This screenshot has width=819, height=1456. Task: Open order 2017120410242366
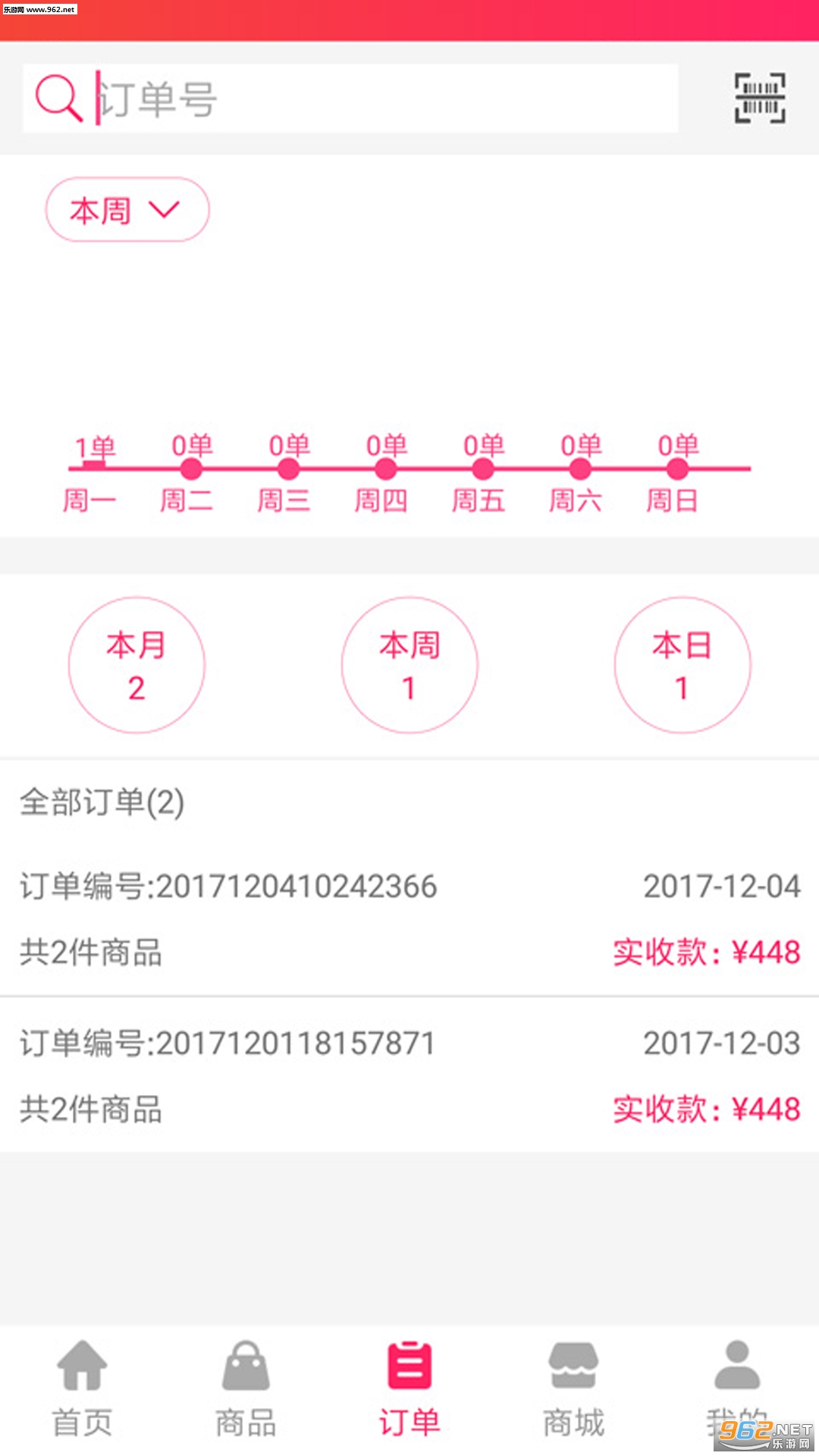409,918
